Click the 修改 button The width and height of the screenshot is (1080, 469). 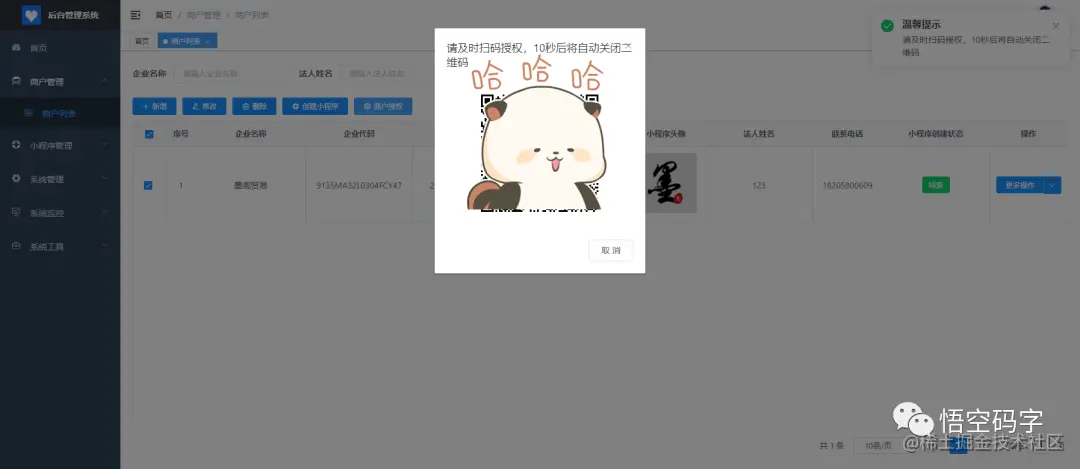[204, 106]
